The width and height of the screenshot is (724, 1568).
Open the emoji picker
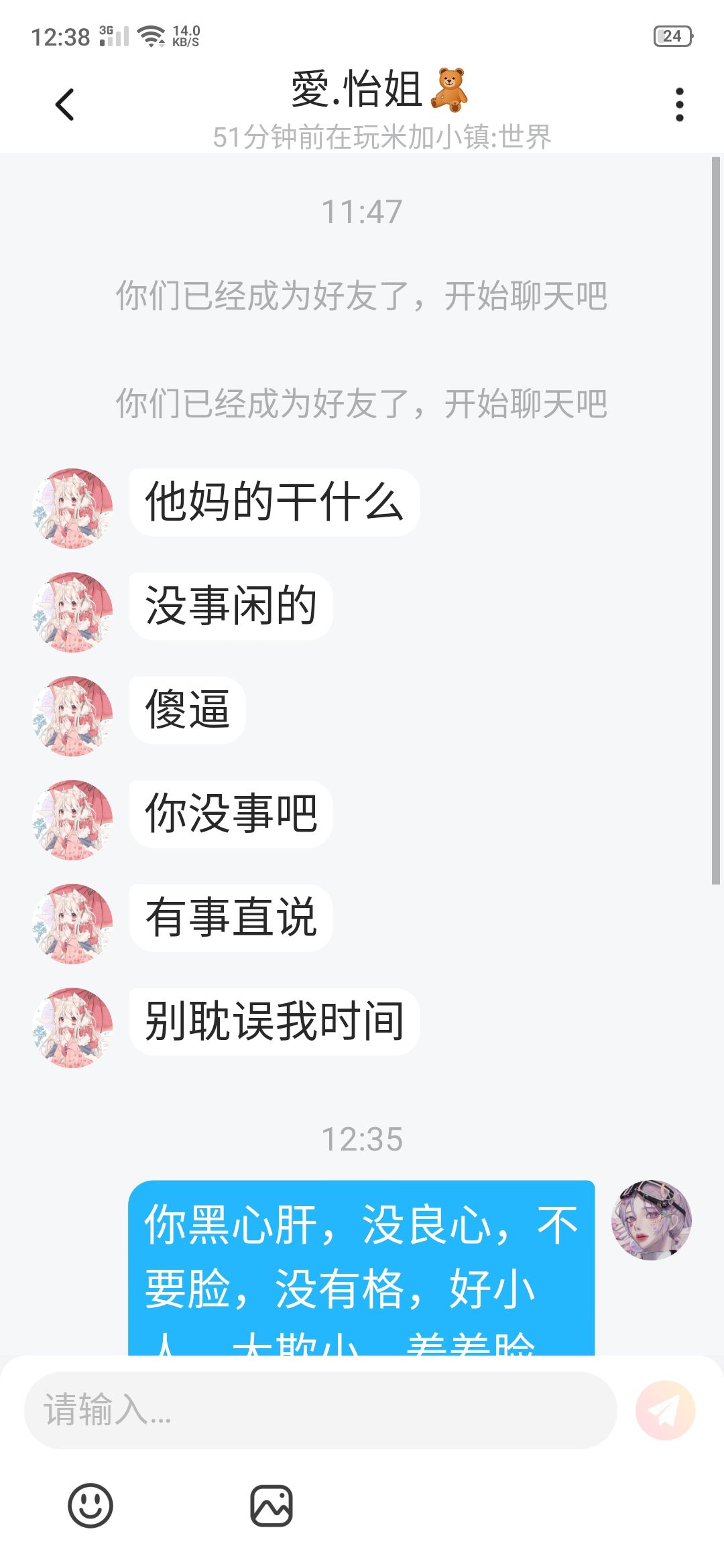90,1506
